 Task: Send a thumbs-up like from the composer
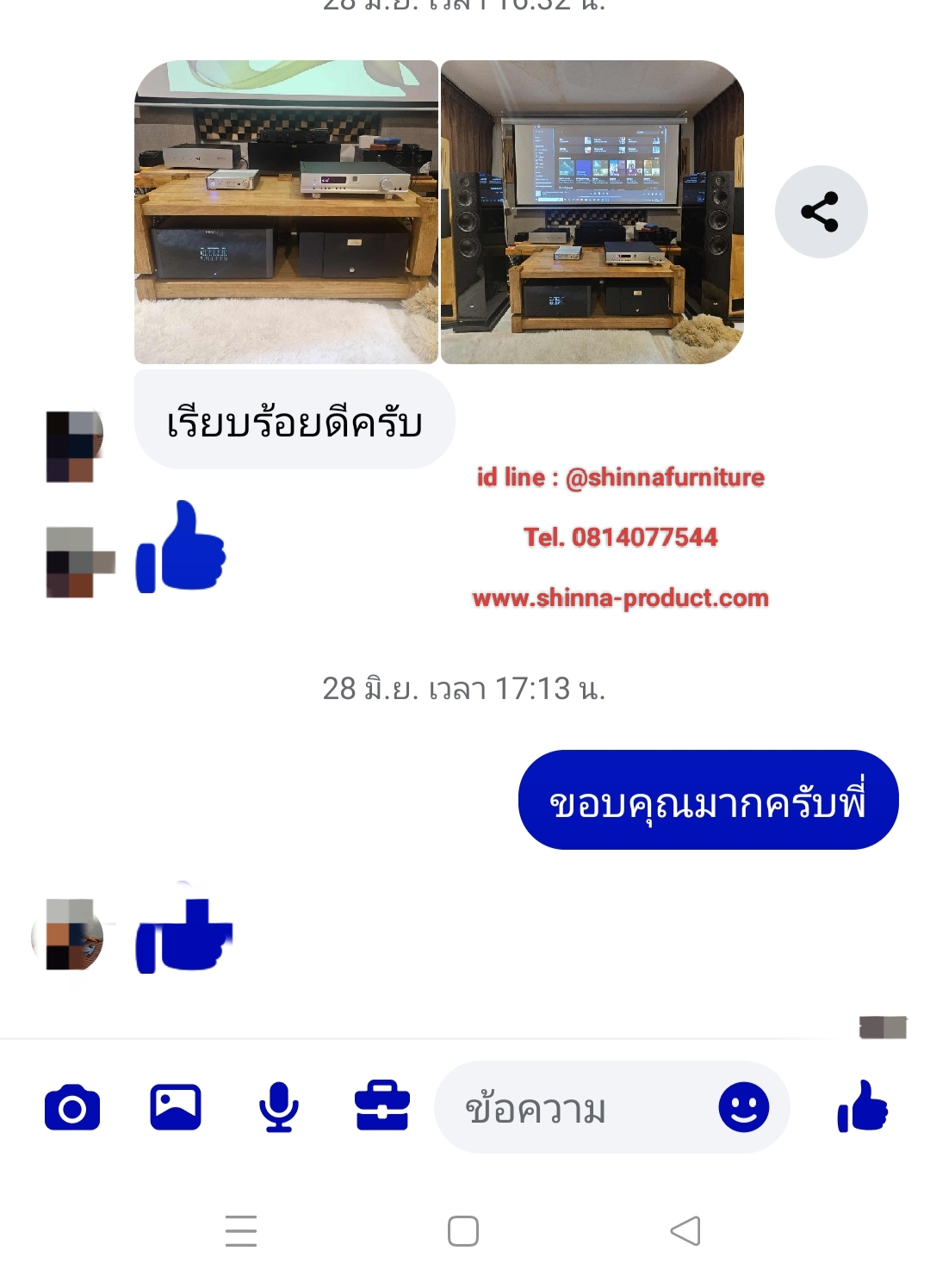coord(863,1106)
